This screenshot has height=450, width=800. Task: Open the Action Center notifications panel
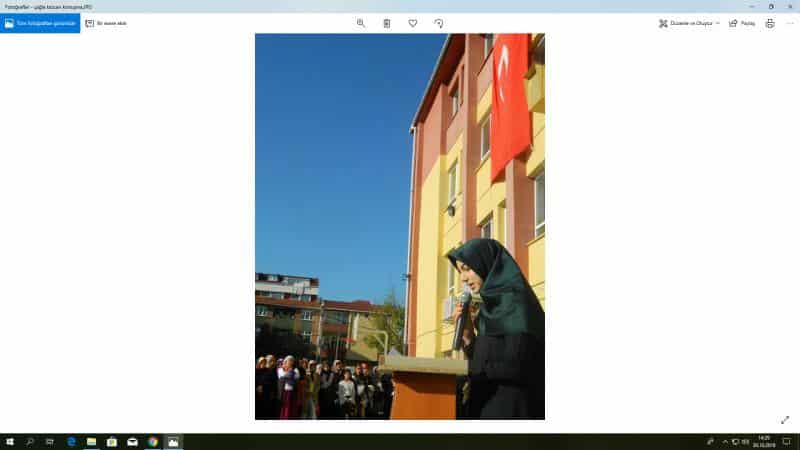(x=787, y=441)
